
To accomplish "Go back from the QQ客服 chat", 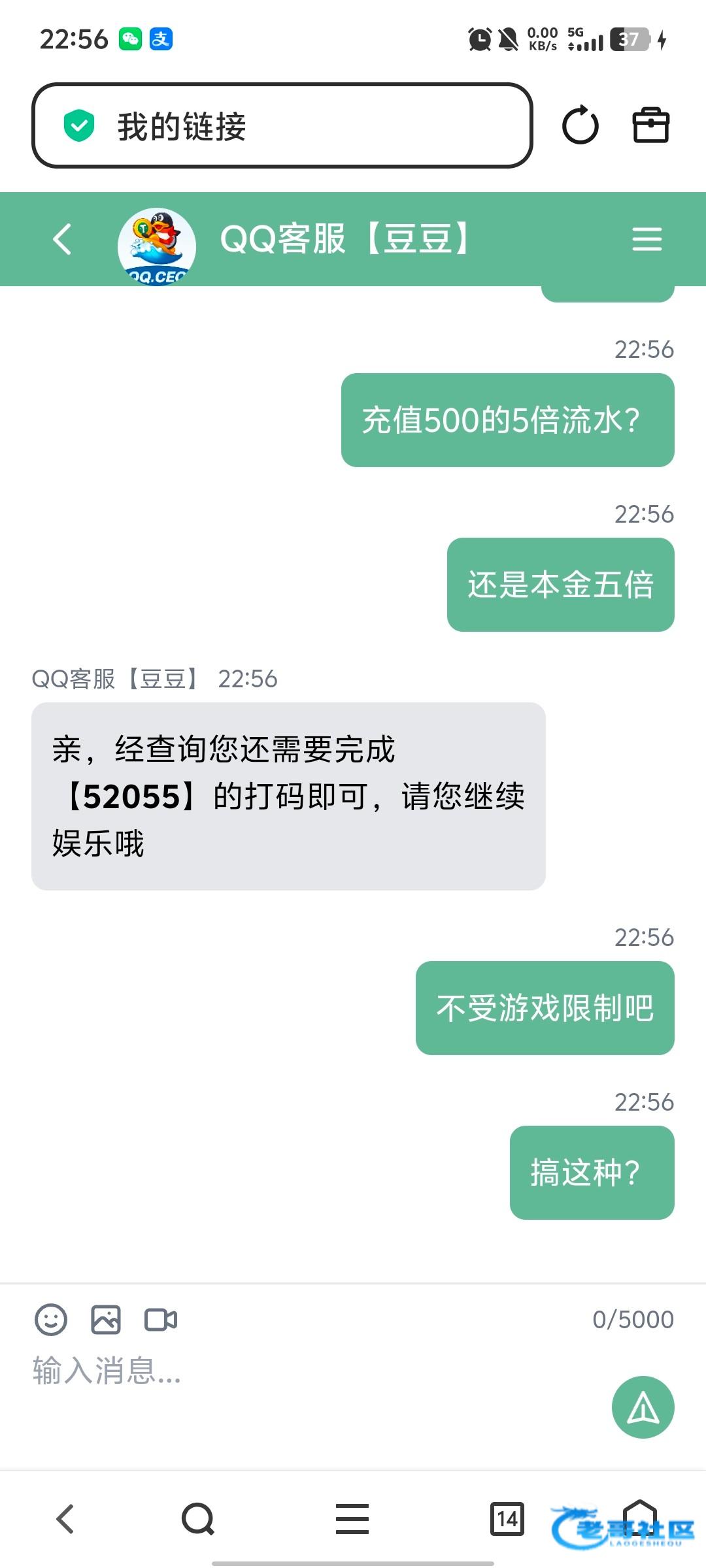I will 62,239.
